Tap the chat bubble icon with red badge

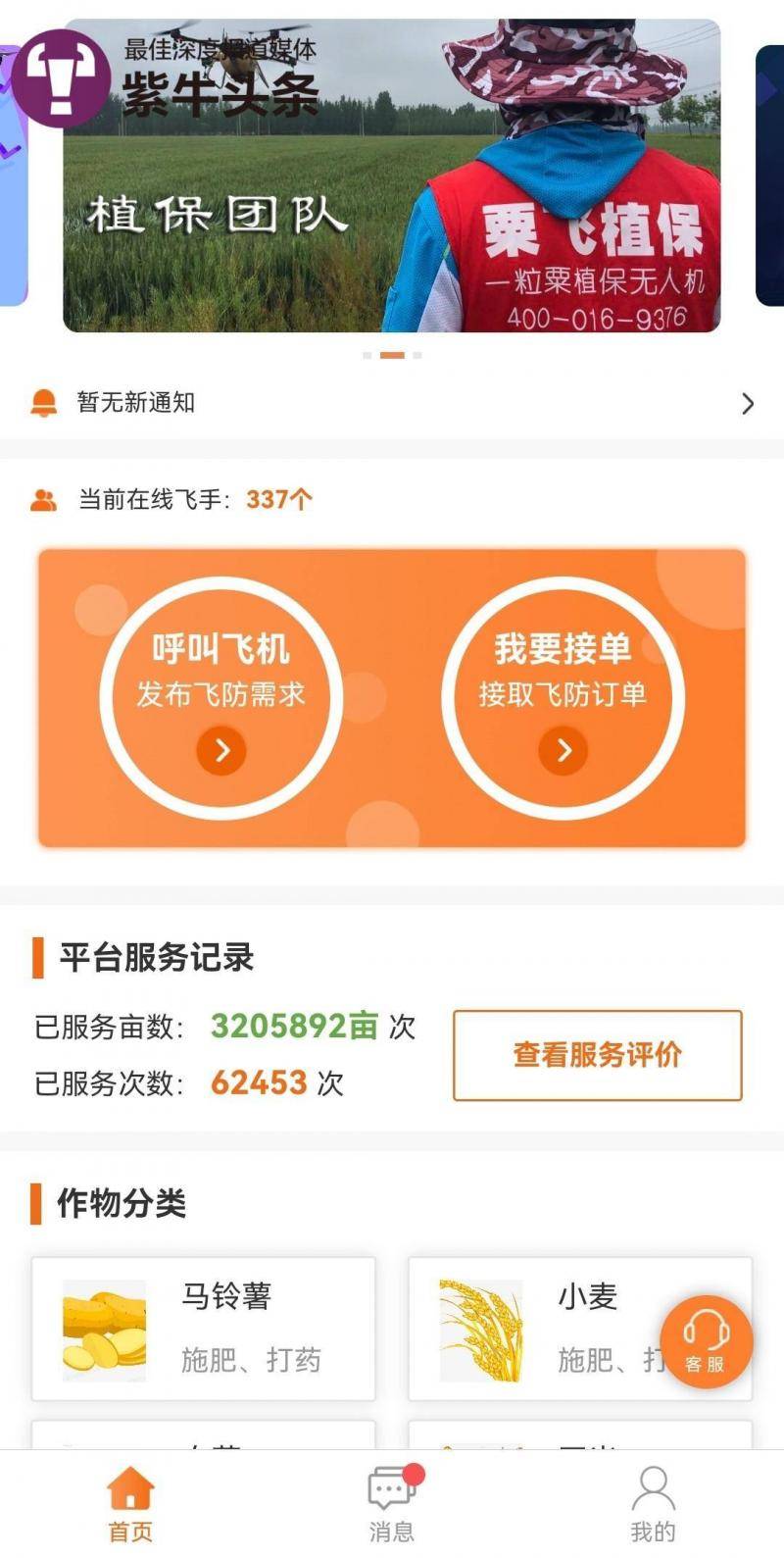click(391, 1483)
